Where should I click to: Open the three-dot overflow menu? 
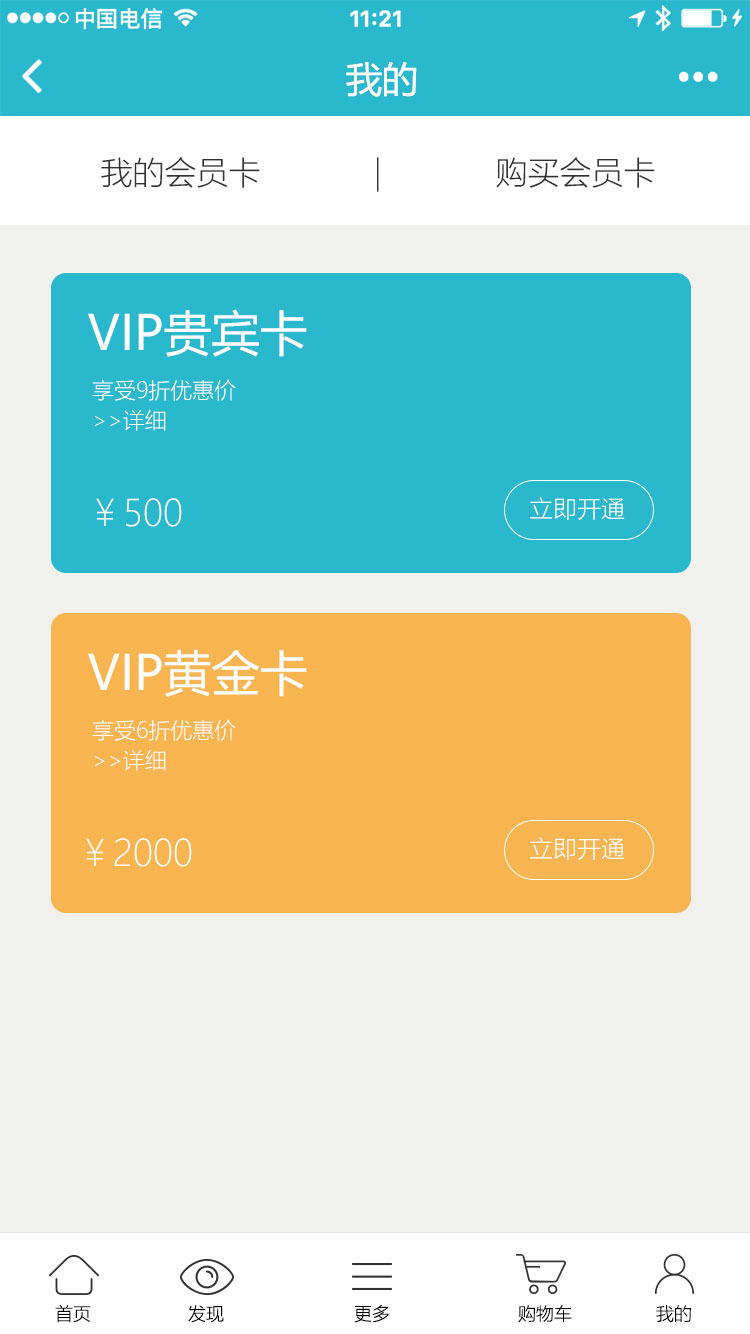point(698,77)
